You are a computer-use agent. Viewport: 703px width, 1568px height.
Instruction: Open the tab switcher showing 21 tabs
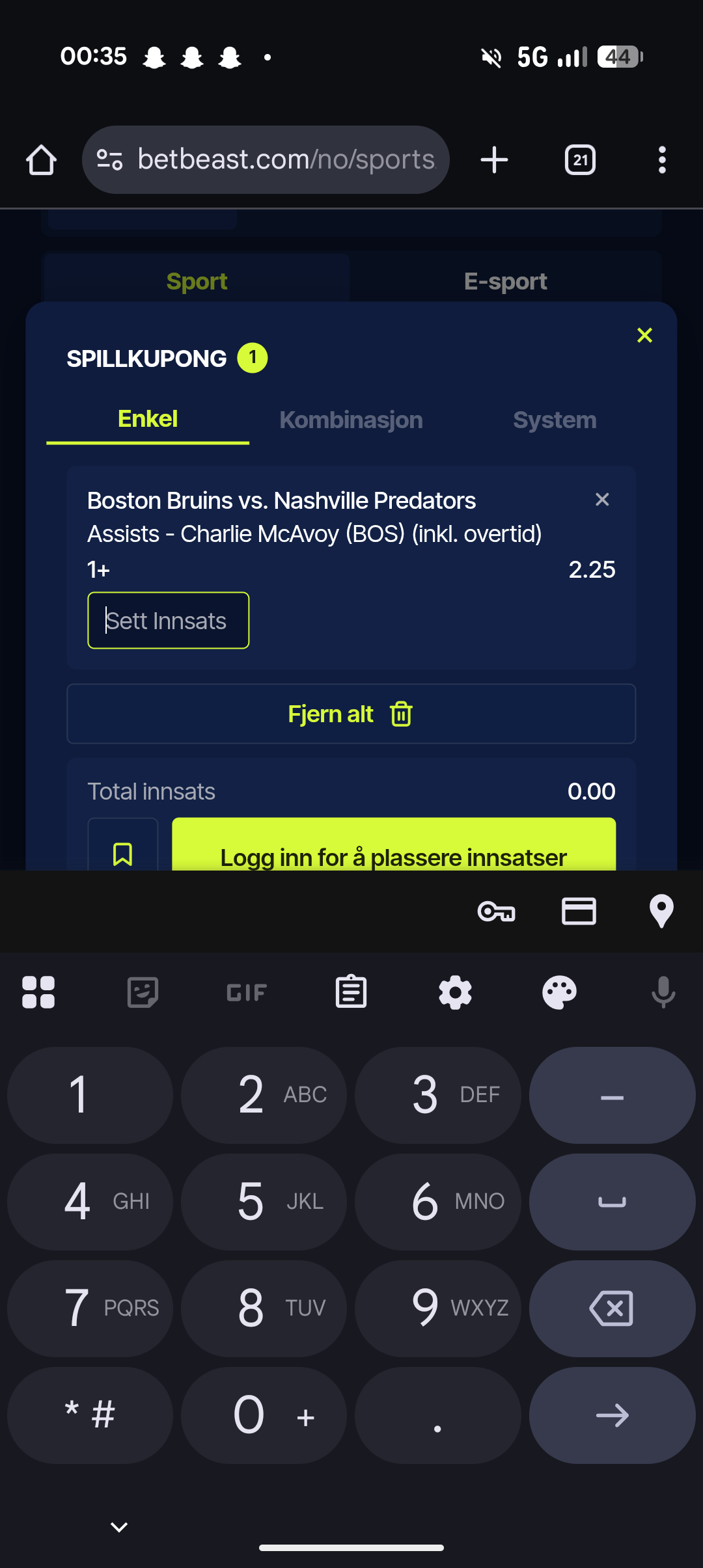coord(580,160)
